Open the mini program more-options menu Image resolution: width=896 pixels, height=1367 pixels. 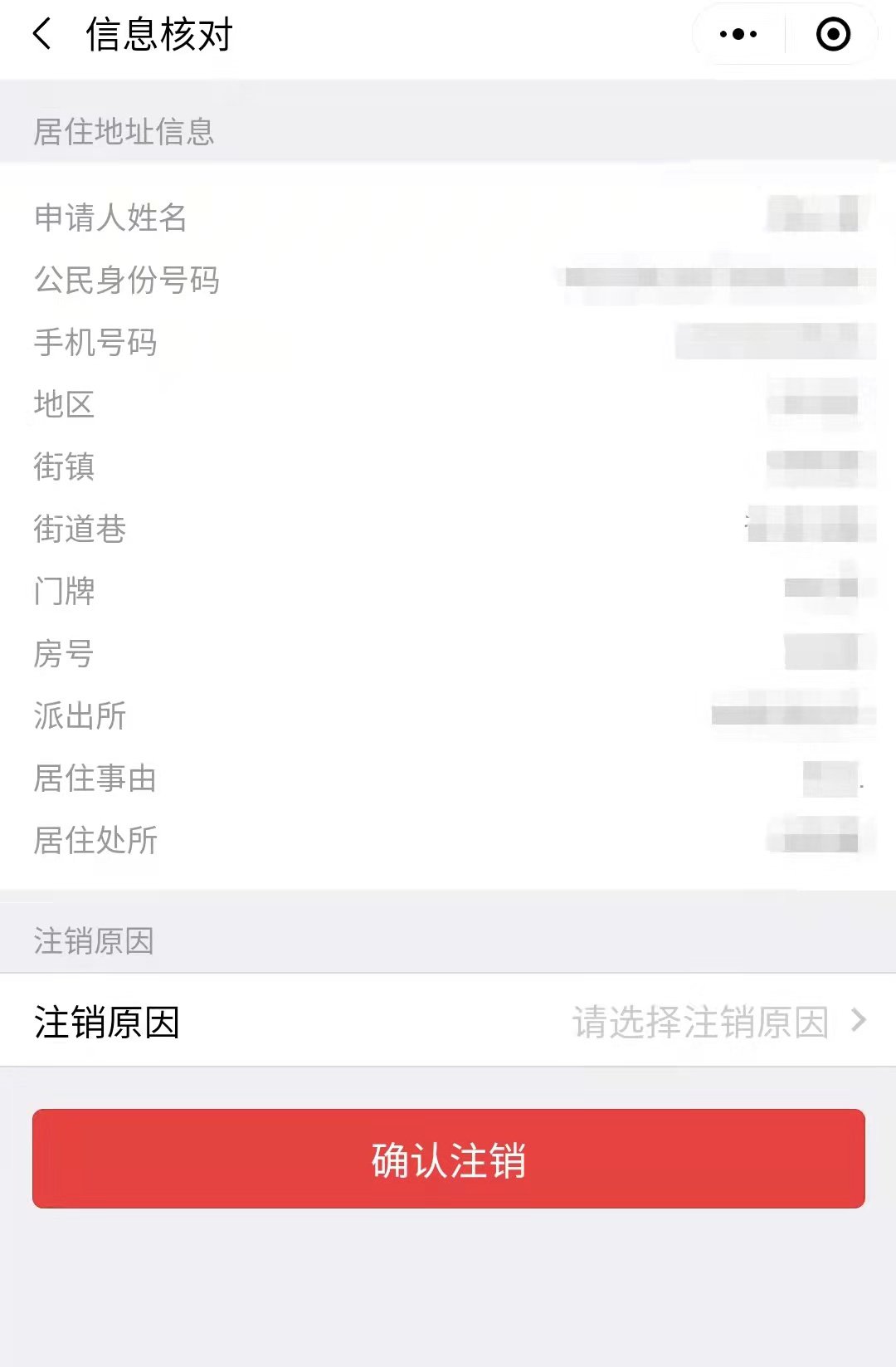coord(738,35)
